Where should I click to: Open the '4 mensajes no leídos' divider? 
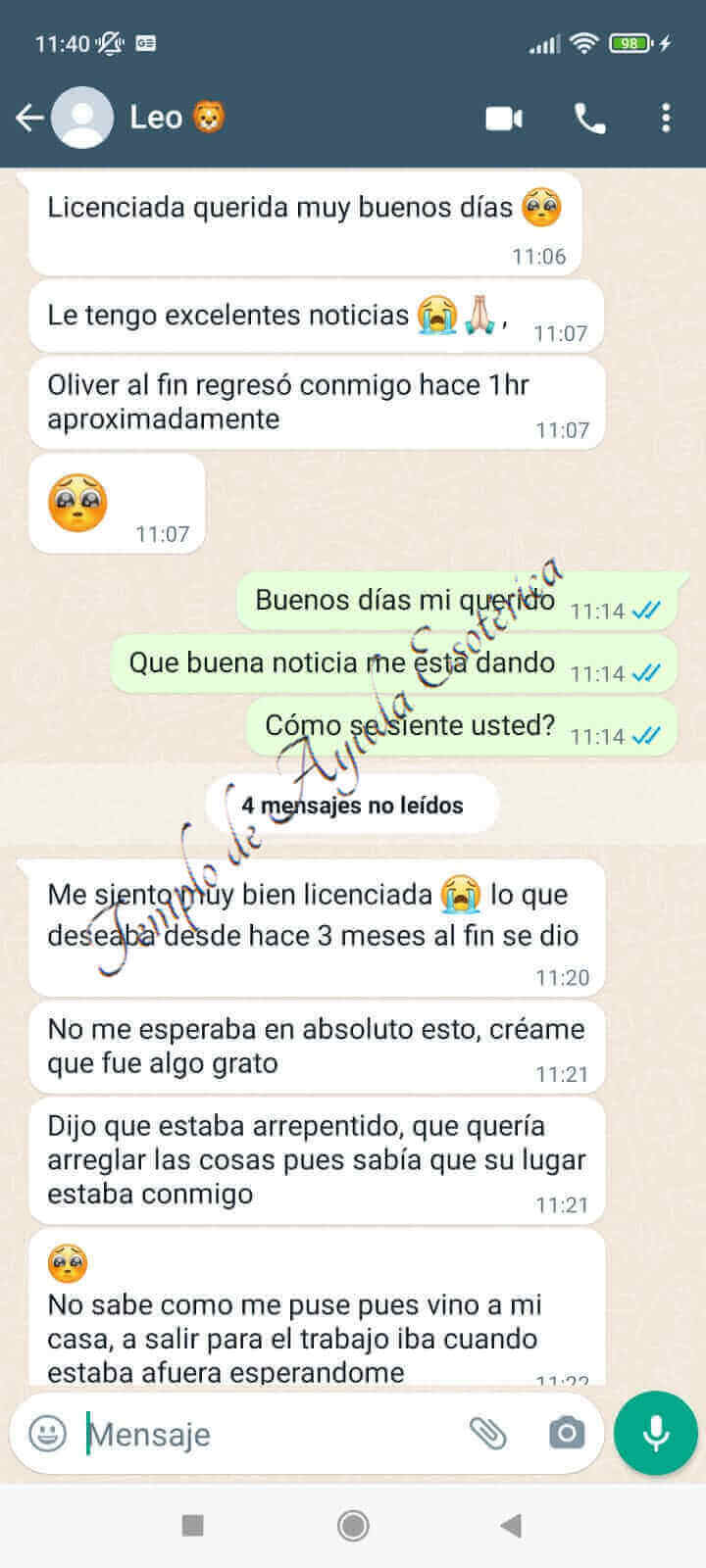(353, 803)
